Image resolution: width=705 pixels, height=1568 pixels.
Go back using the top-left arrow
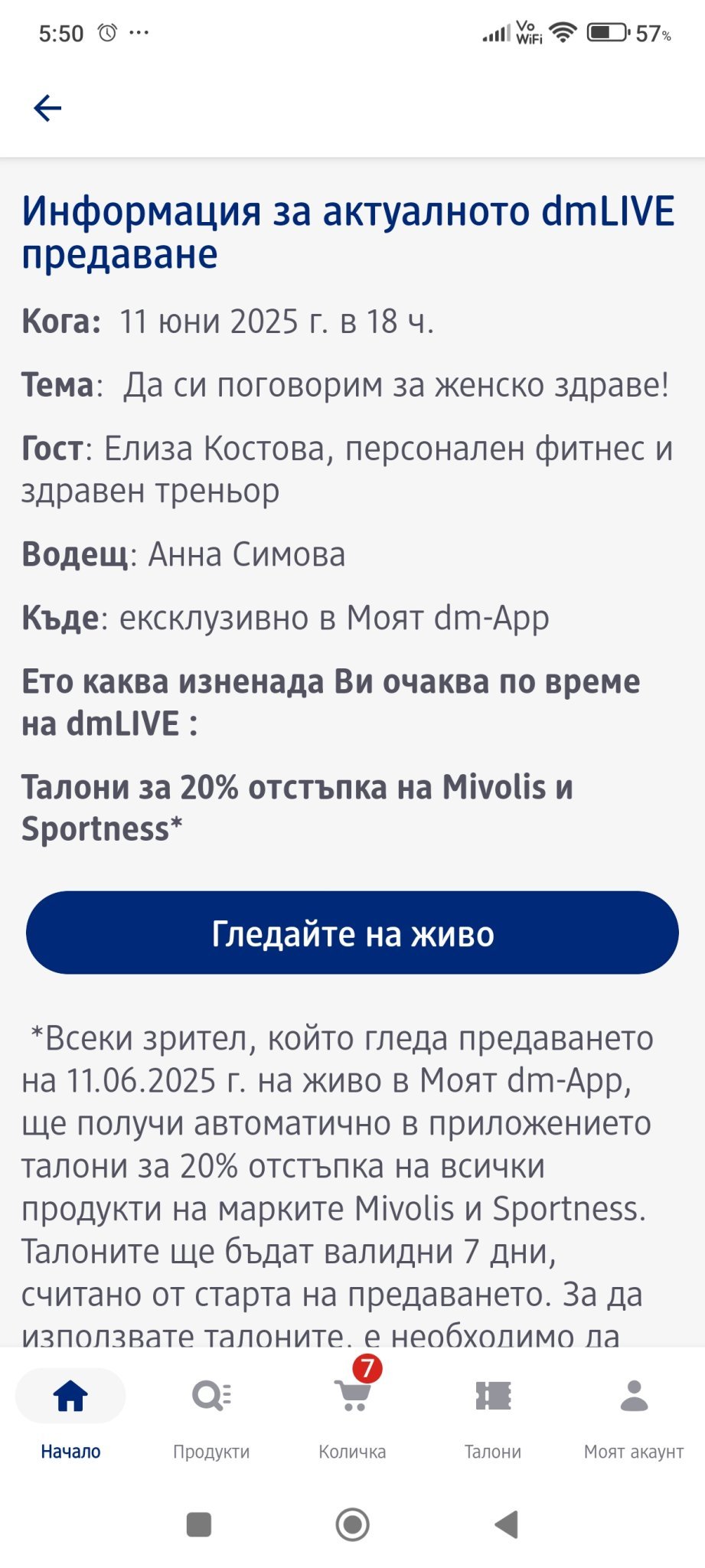click(47, 108)
